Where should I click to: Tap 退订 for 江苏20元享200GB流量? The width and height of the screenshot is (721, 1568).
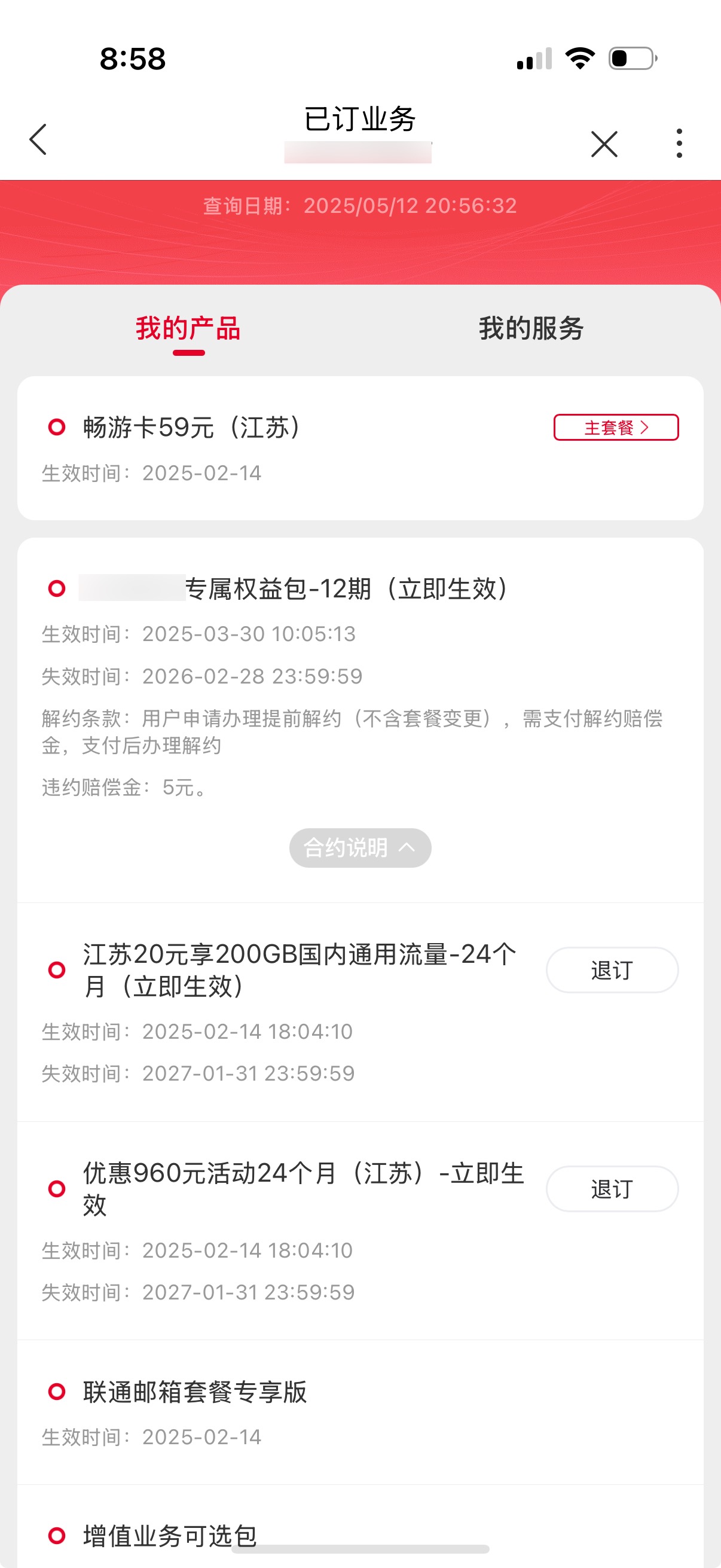[612, 969]
